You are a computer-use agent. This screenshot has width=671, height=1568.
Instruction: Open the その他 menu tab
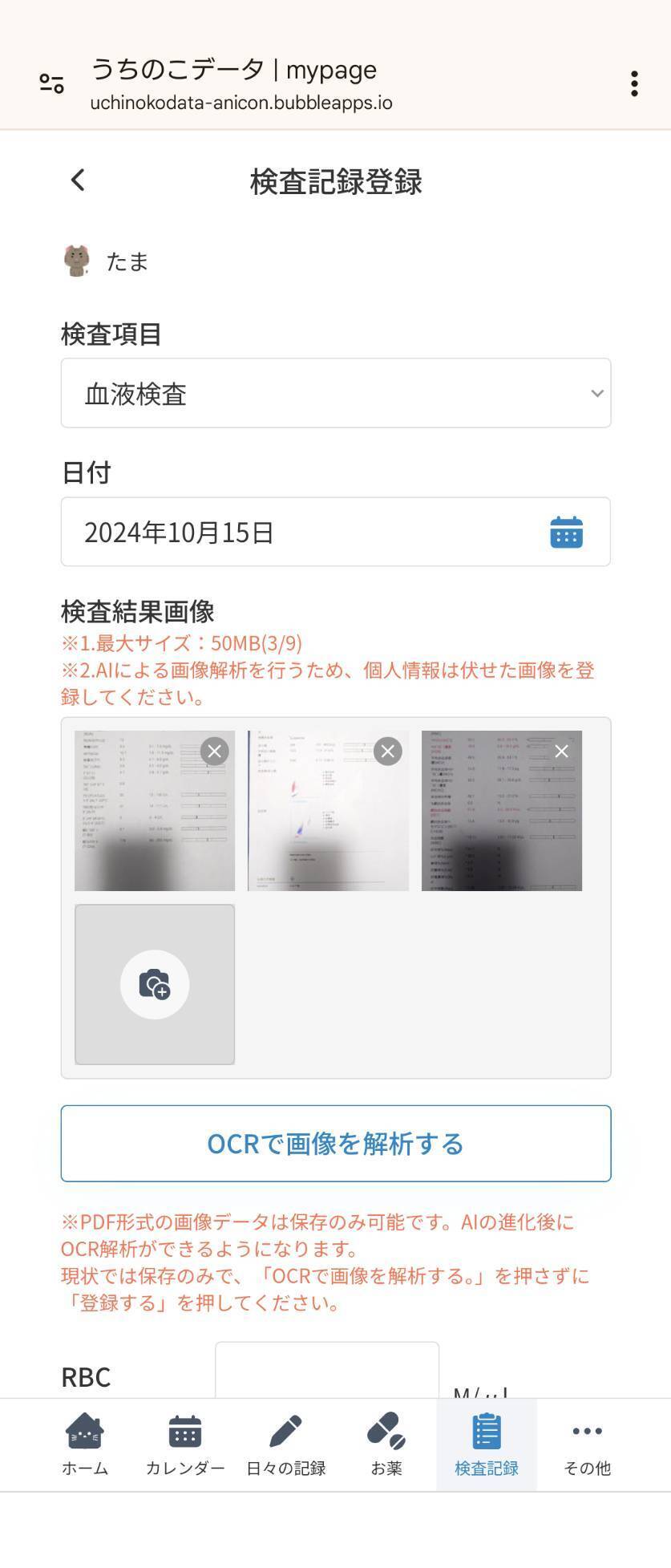(587, 1445)
